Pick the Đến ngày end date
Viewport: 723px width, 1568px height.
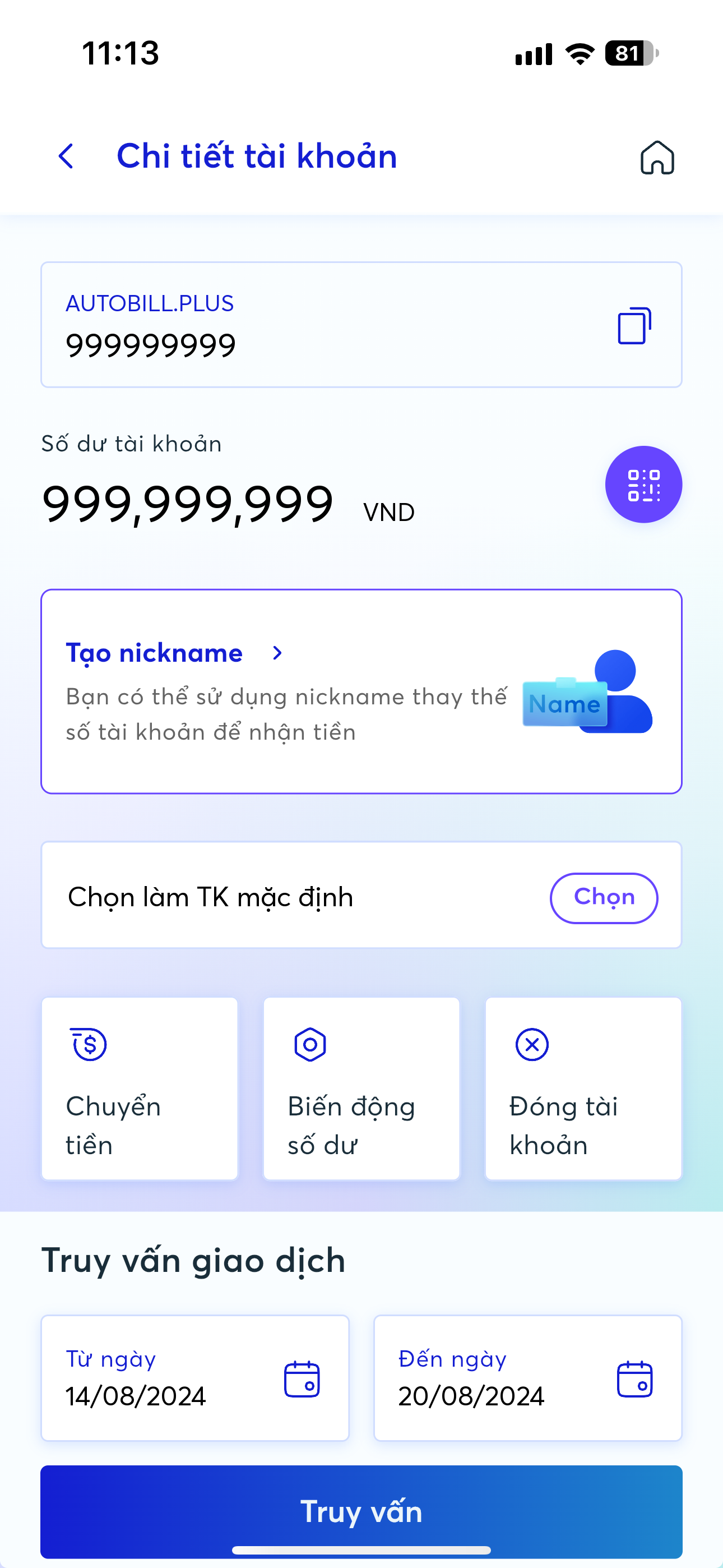[x=527, y=1378]
